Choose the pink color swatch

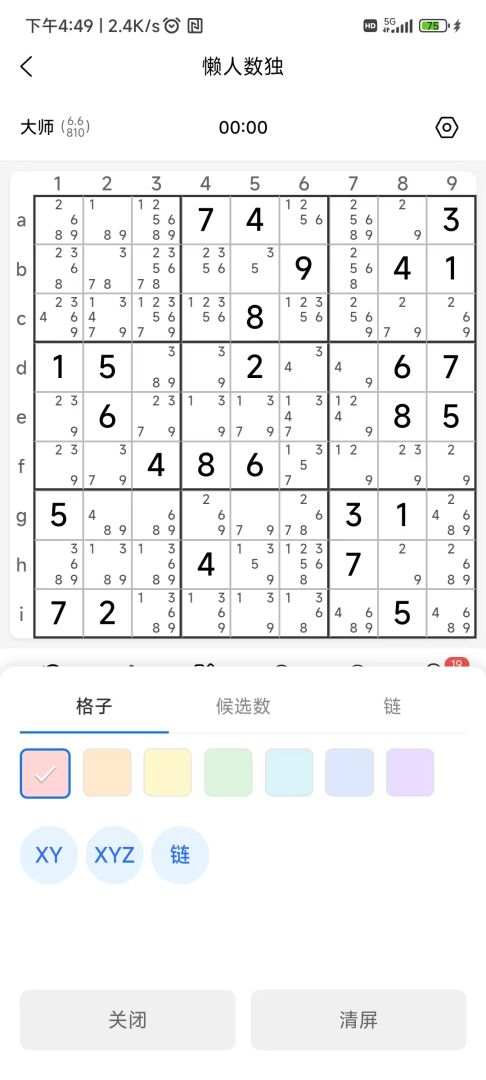[45, 773]
